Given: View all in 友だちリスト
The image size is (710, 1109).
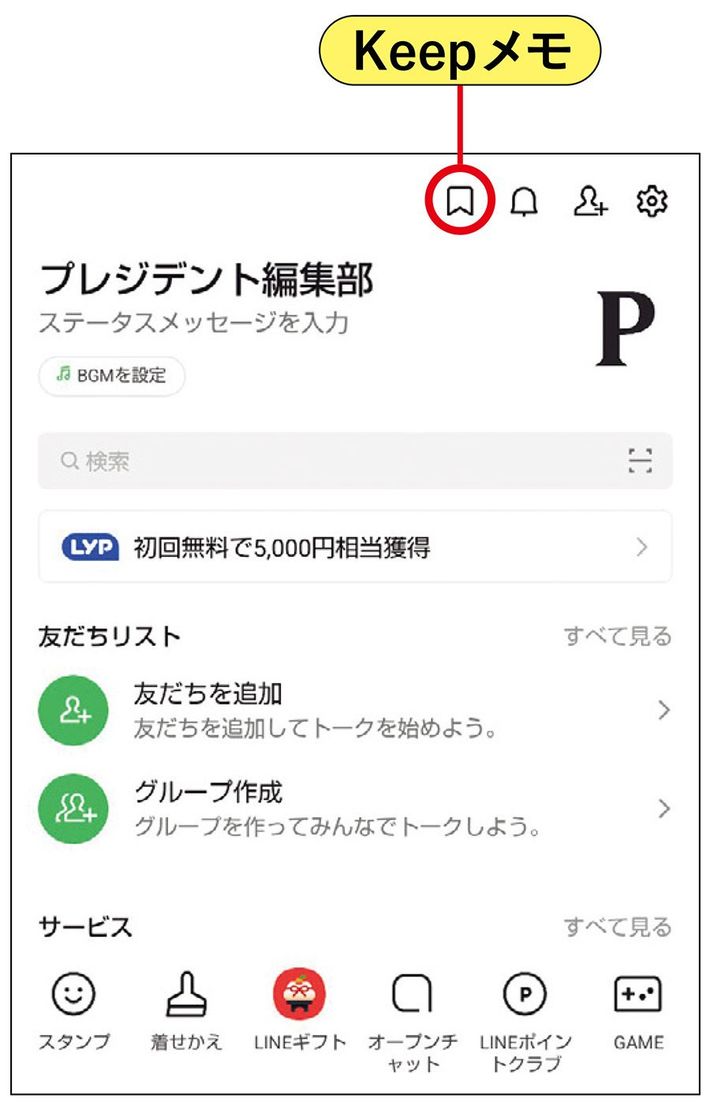Looking at the screenshot, I should pyautogui.click(x=617, y=636).
